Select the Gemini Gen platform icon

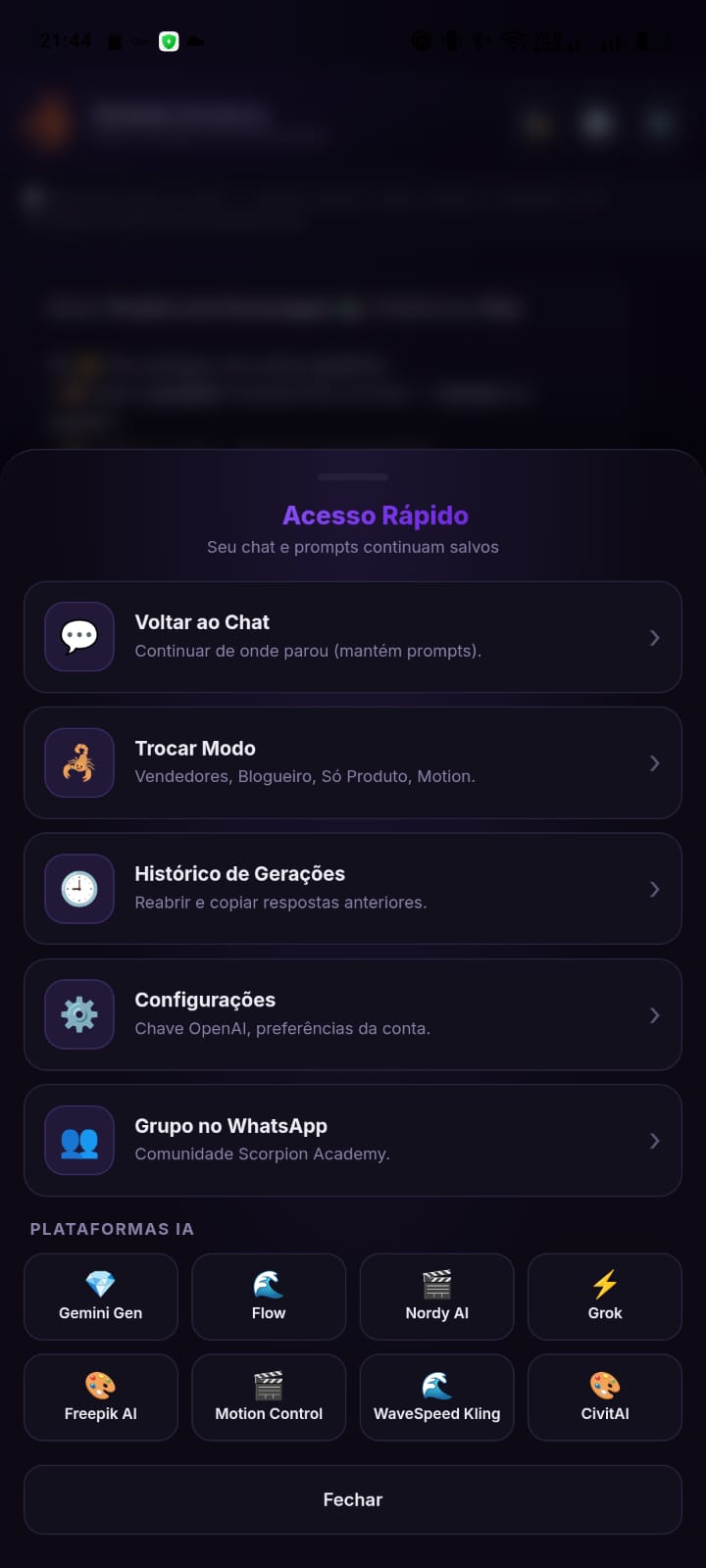pyautogui.click(x=100, y=1284)
